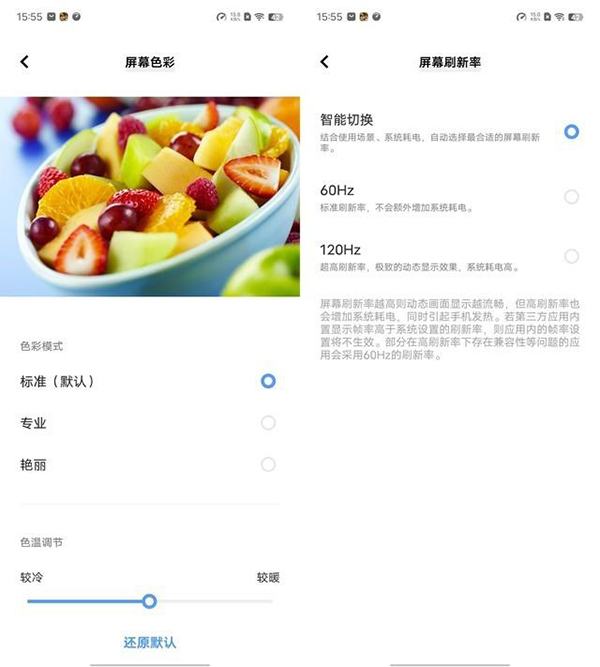This screenshot has width=600, height=667.
Task: Go back from the 屏幕色彩 screen
Action: (25, 62)
